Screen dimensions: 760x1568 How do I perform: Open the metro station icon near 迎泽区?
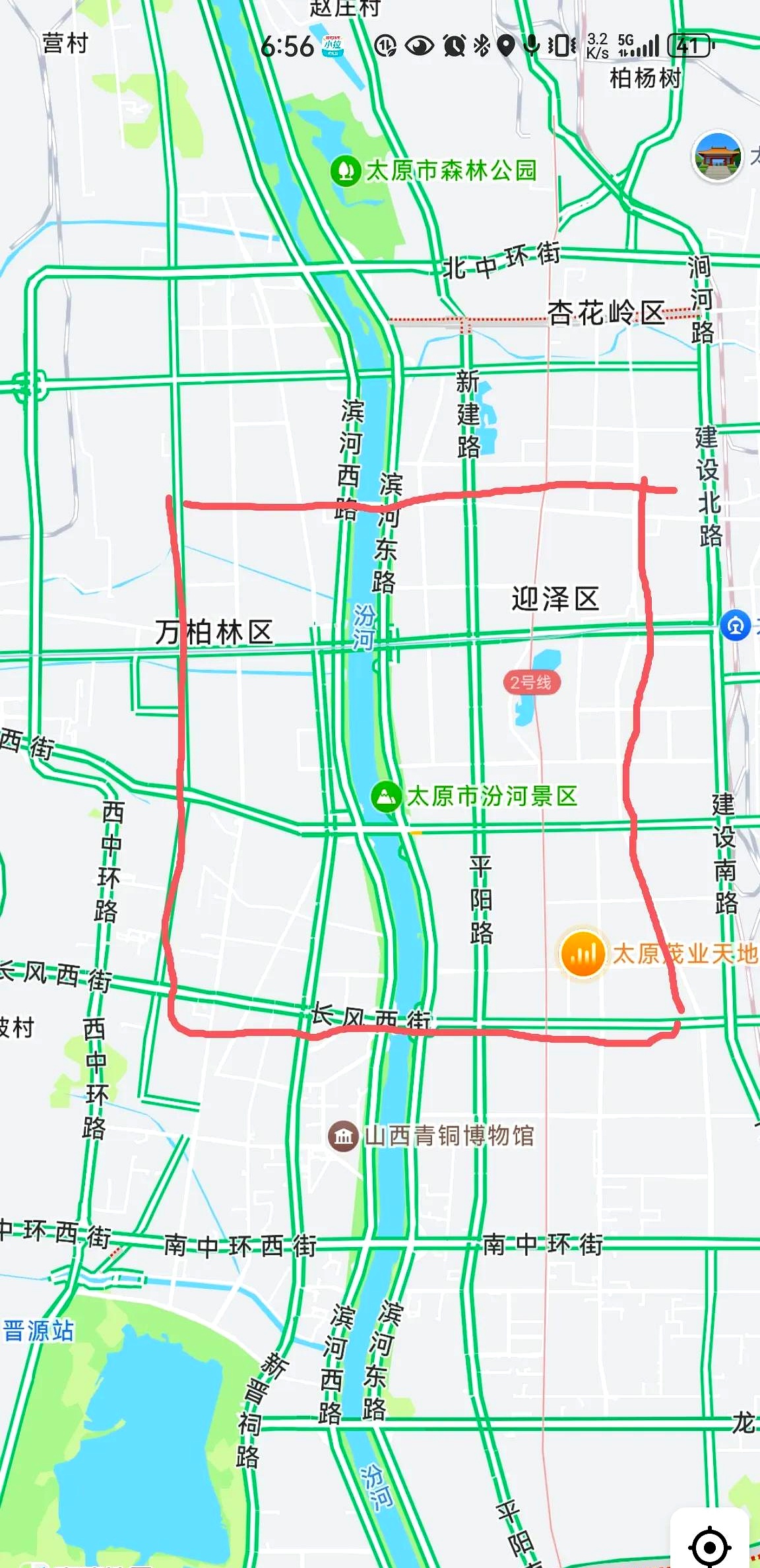click(735, 627)
